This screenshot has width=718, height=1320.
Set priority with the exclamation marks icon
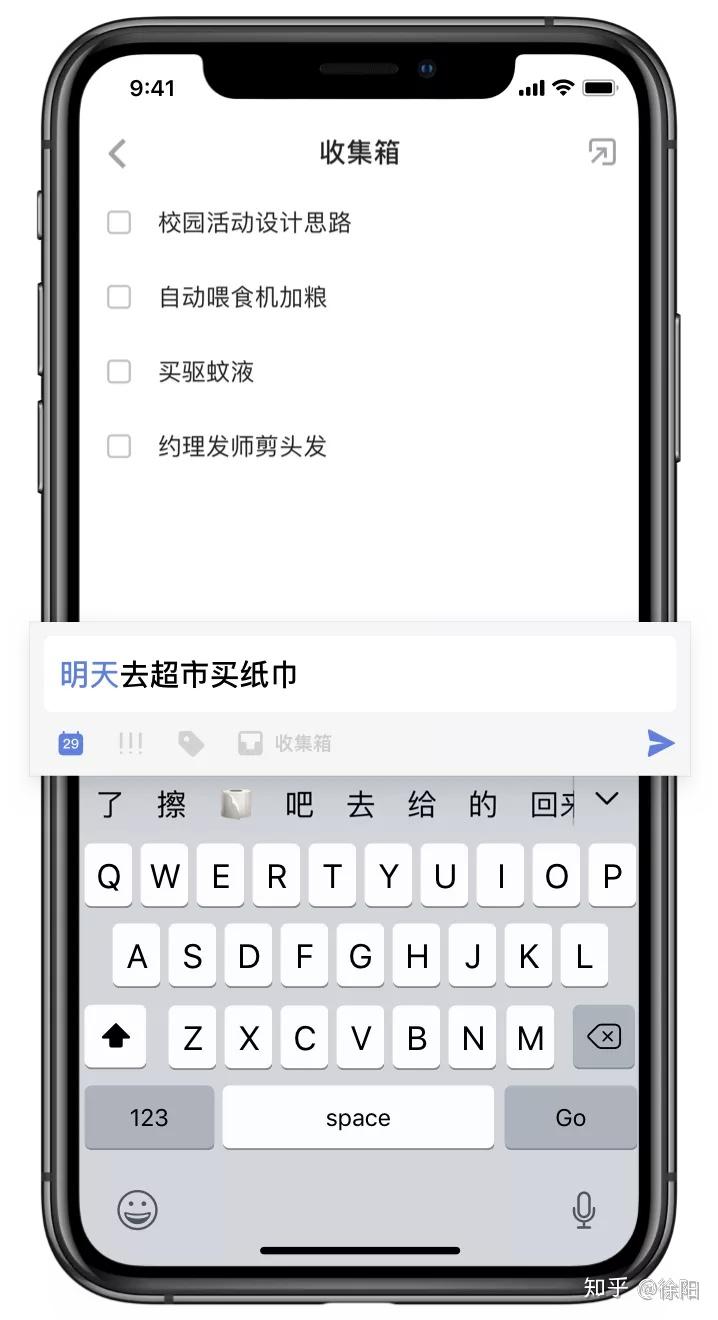pyautogui.click(x=130, y=743)
